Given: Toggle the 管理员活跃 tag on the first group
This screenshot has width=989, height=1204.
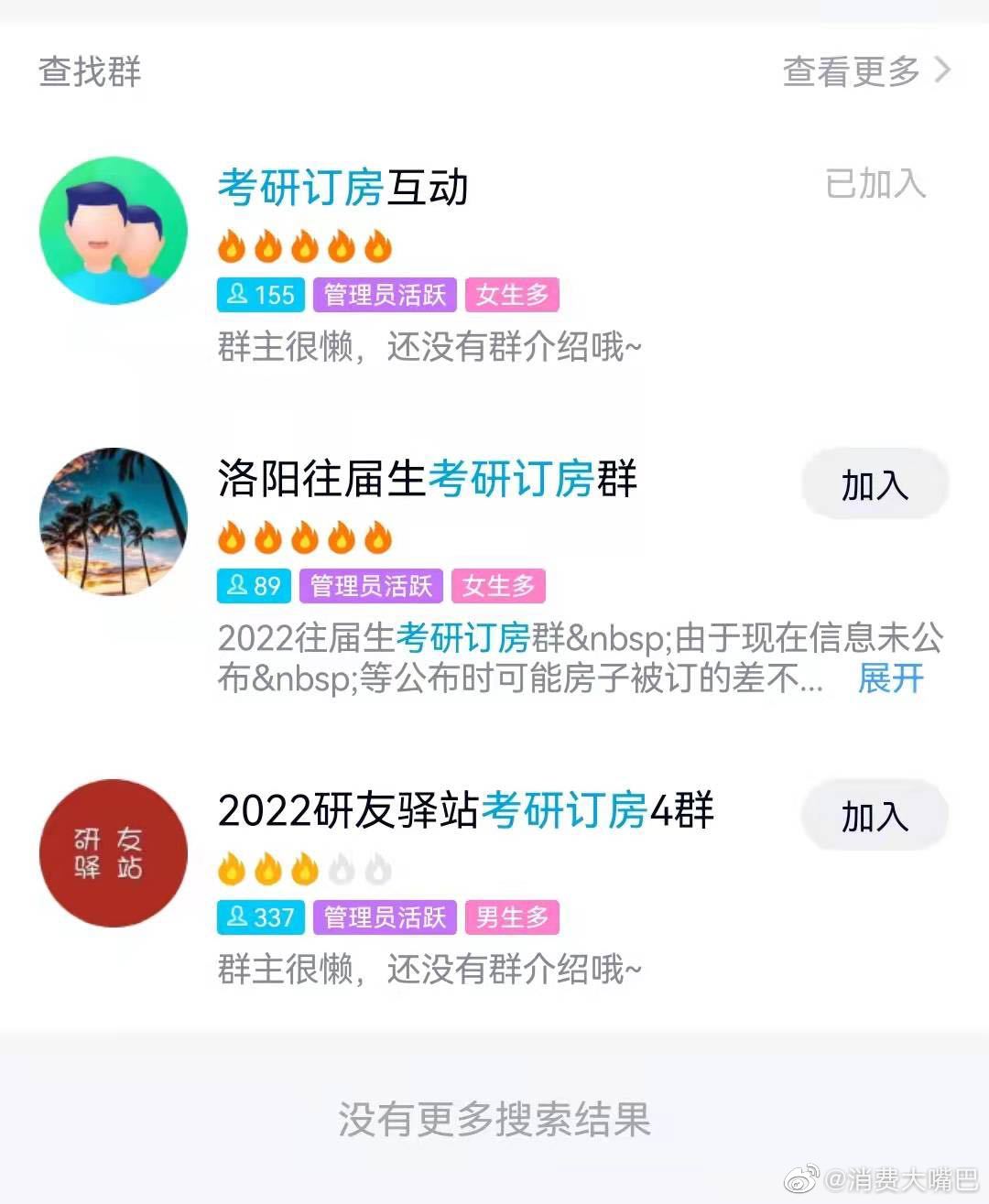Looking at the screenshot, I should [x=384, y=295].
